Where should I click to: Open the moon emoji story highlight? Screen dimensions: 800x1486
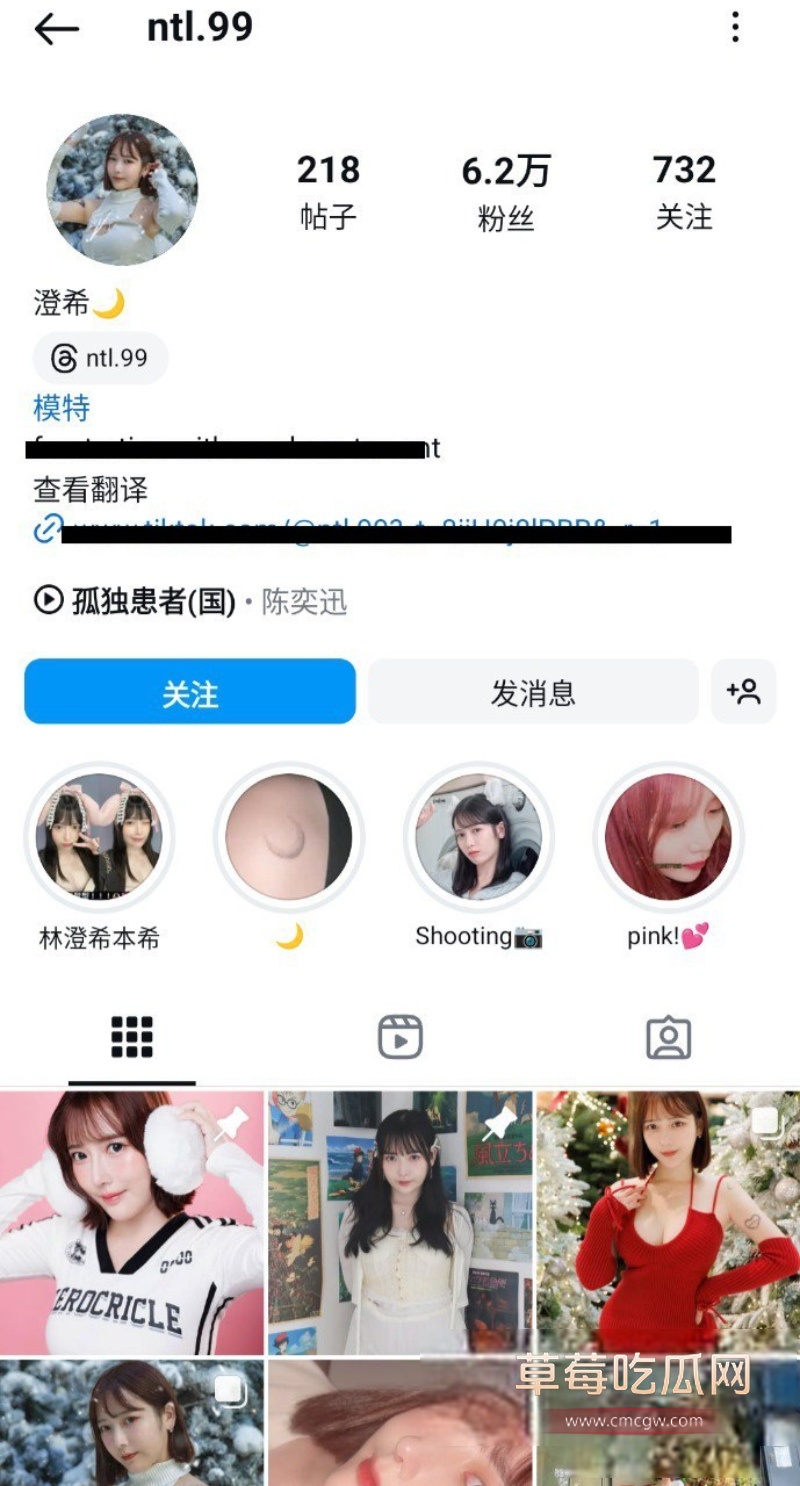(289, 836)
